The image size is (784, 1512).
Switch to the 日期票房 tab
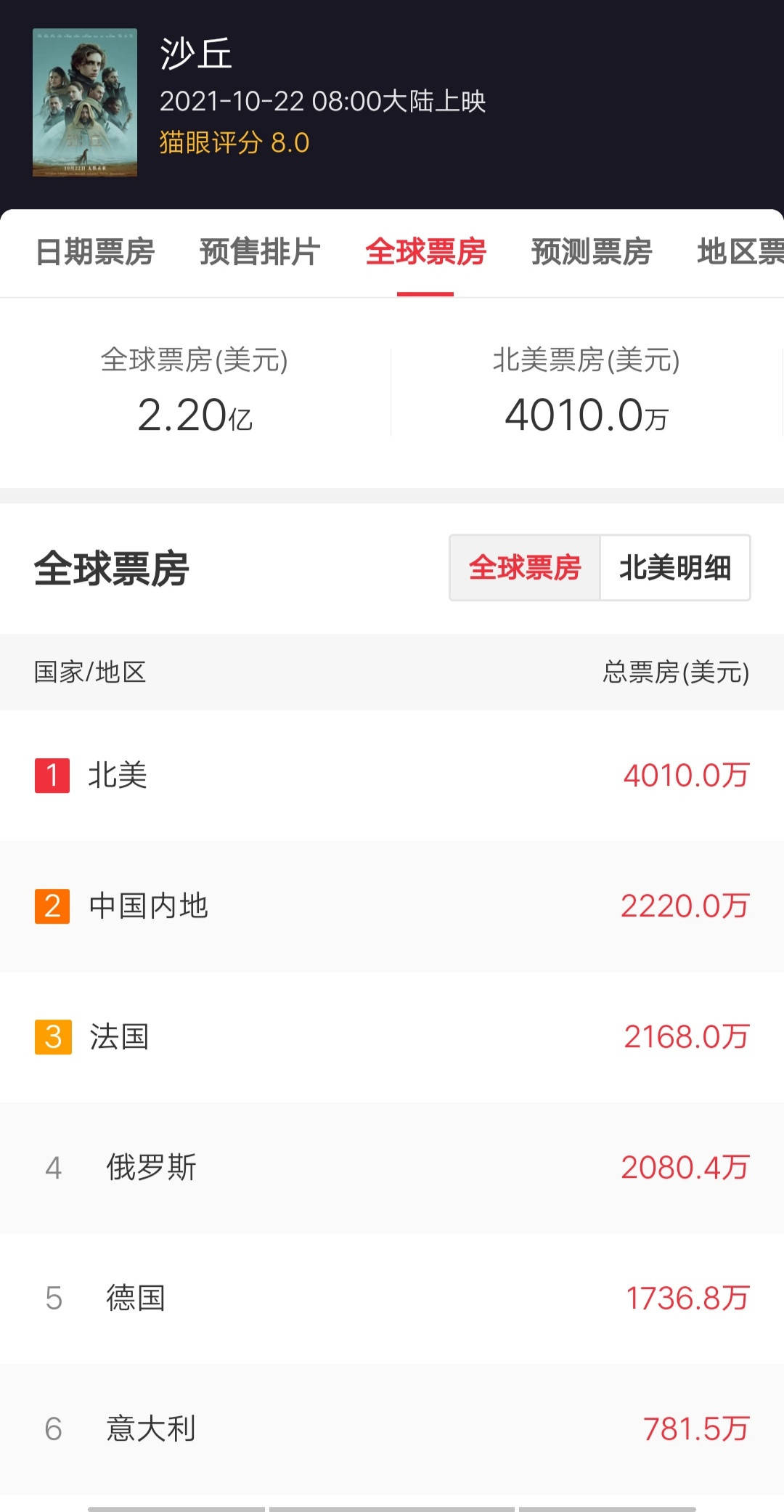pos(95,252)
